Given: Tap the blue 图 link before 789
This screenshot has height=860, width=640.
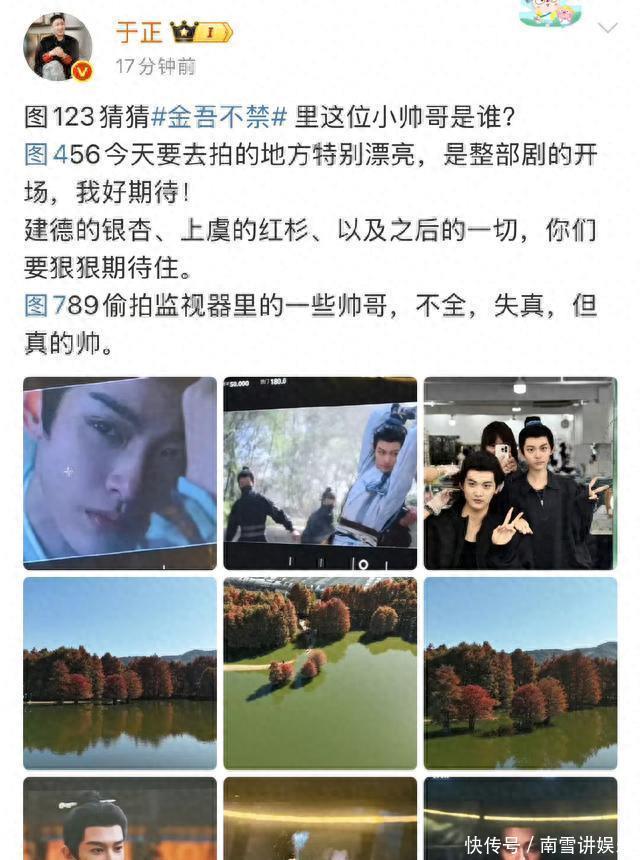Looking at the screenshot, I should point(34,305).
